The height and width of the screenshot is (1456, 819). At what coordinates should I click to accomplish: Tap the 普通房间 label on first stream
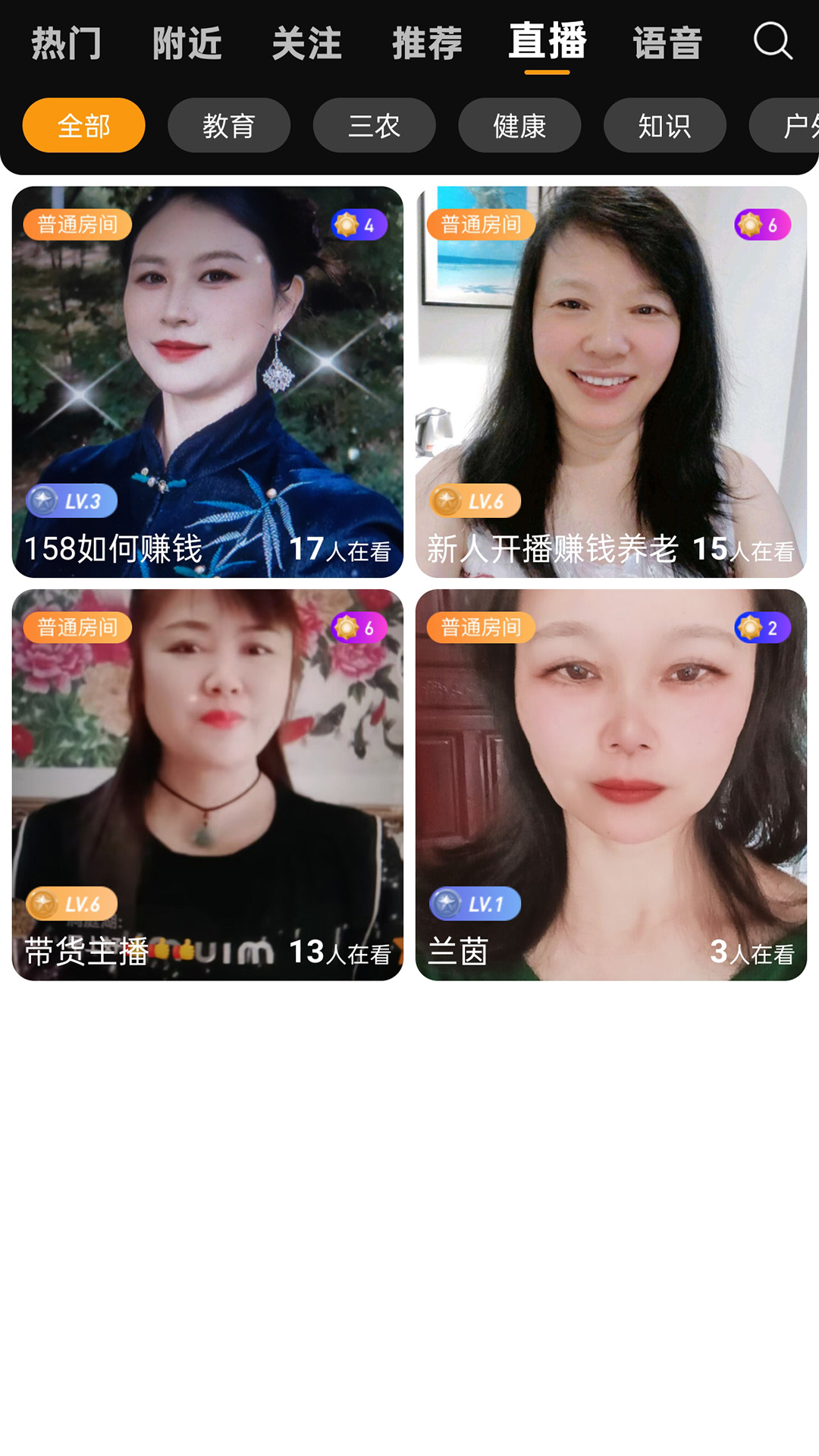(x=78, y=223)
